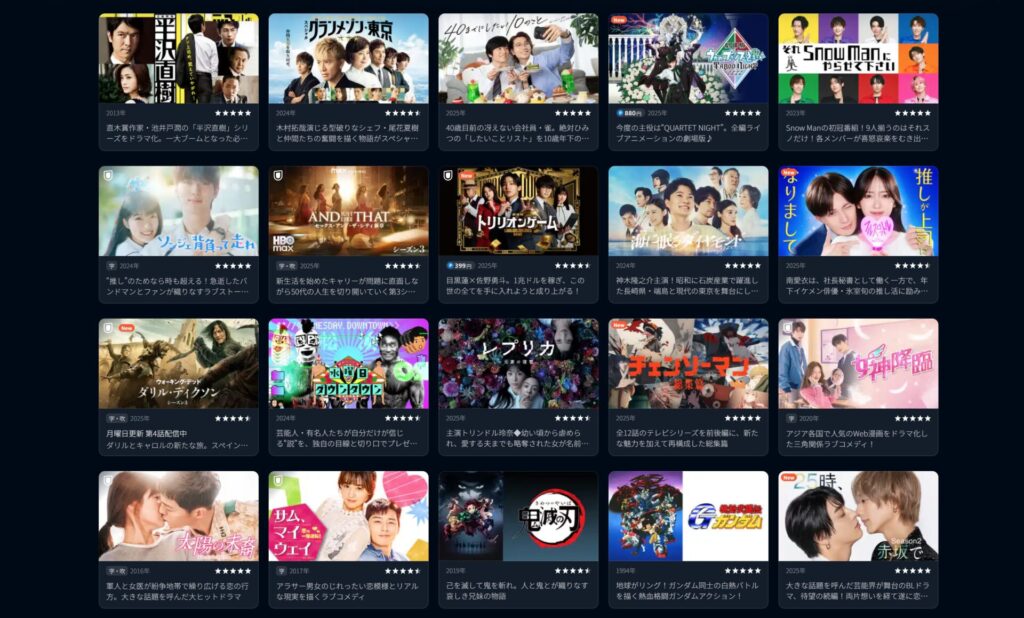View And Just Like That season 3
1024x618 pixels.
click(348, 211)
